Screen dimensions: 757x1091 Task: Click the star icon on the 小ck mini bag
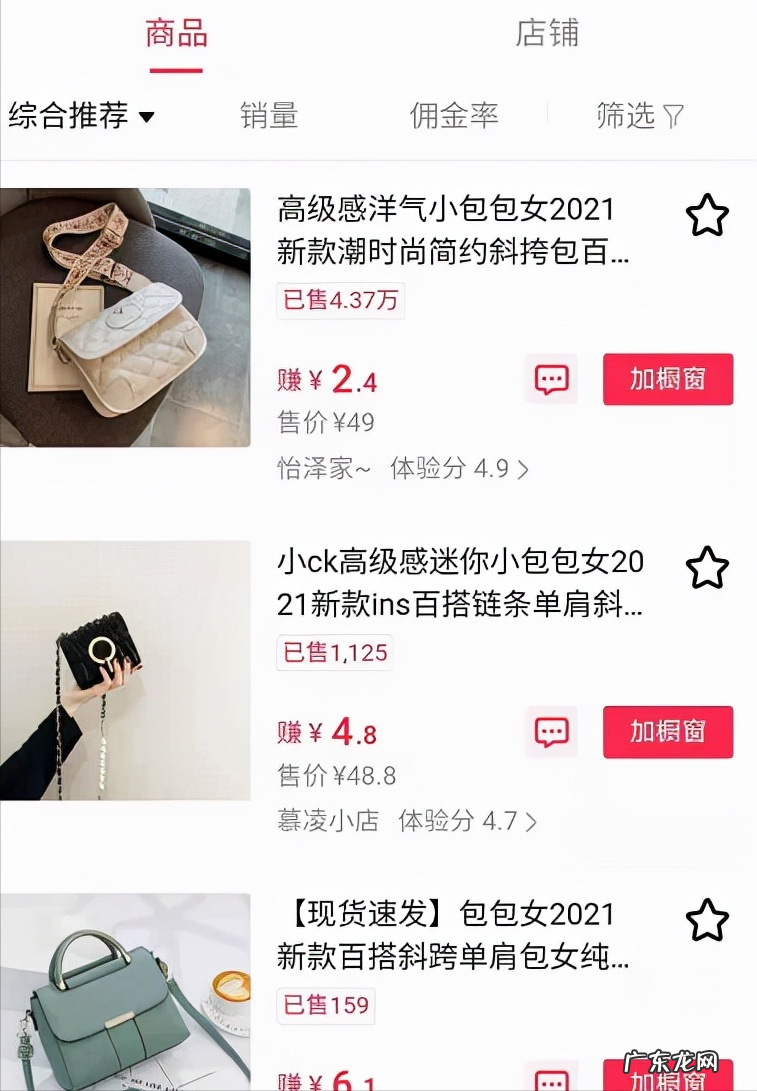pyautogui.click(x=708, y=567)
